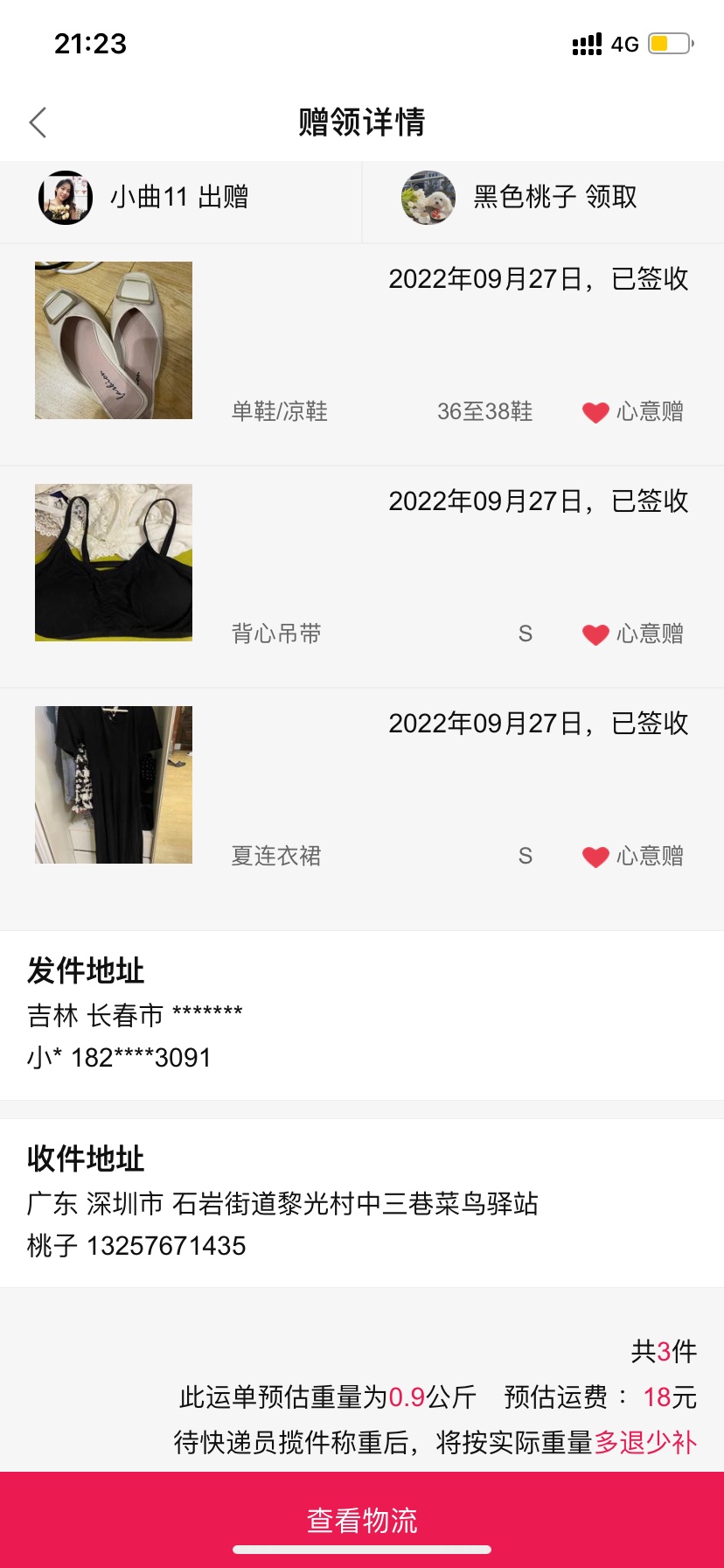
Task: Open giver 小曲11's profile
Action: pos(66,198)
